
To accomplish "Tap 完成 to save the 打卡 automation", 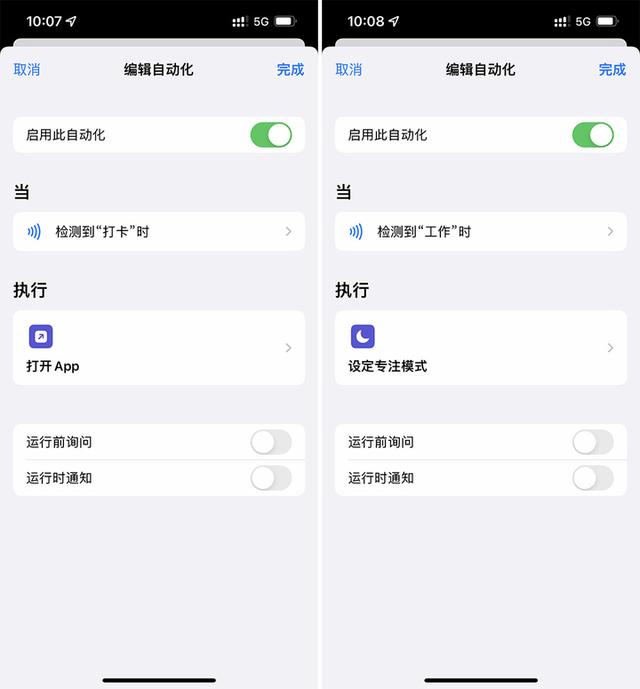I will tap(290, 69).
